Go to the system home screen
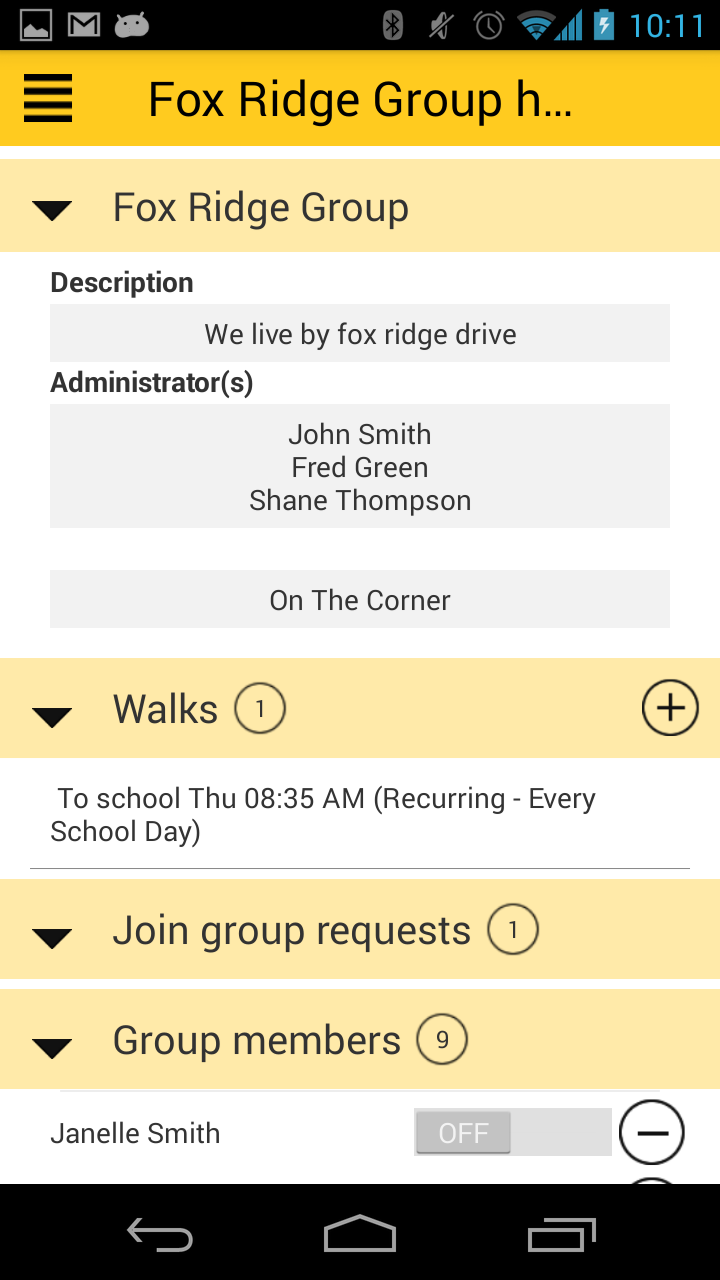 tap(360, 1234)
